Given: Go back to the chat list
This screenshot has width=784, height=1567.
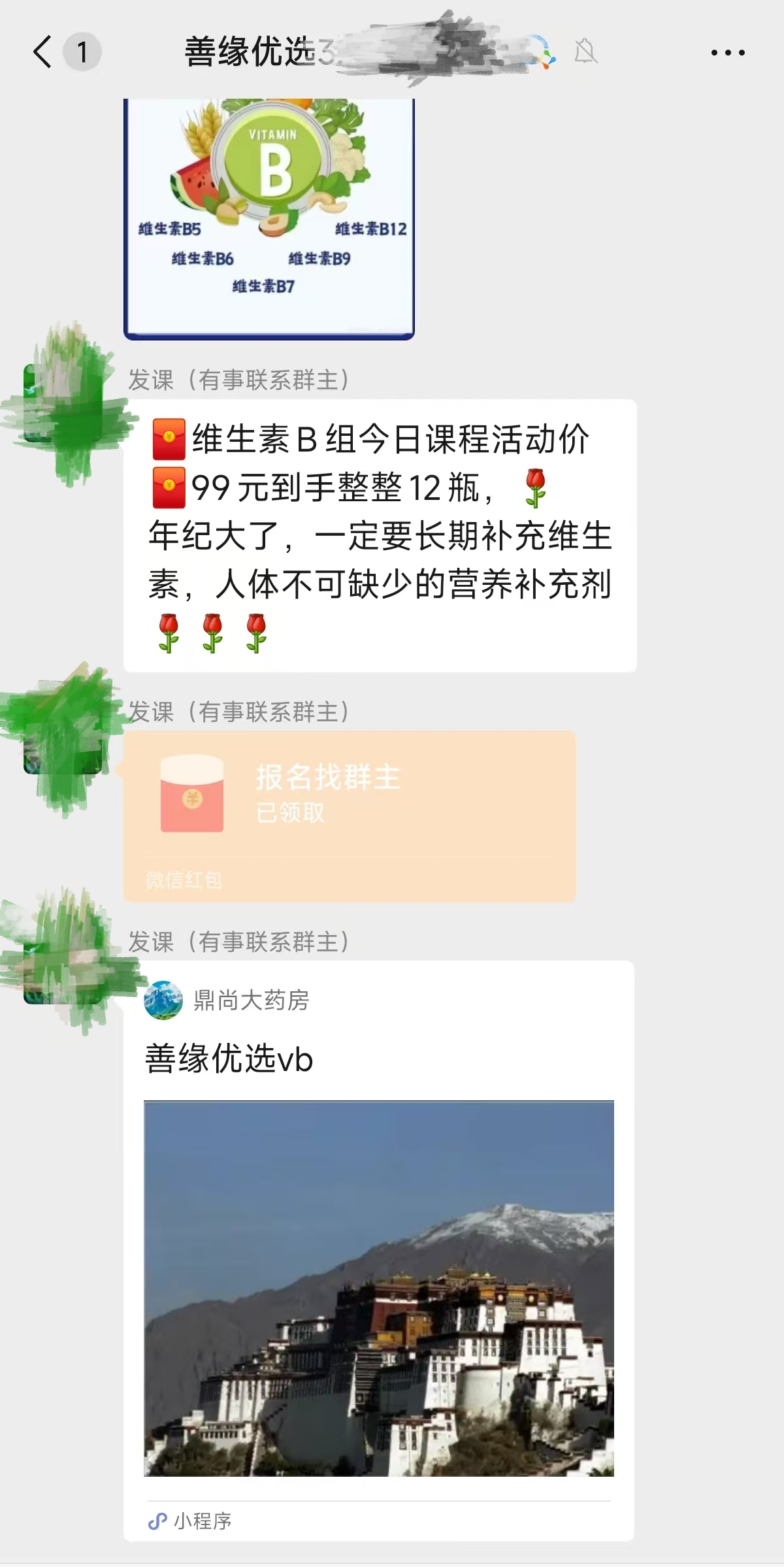Looking at the screenshot, I should [x=43, y=52].
